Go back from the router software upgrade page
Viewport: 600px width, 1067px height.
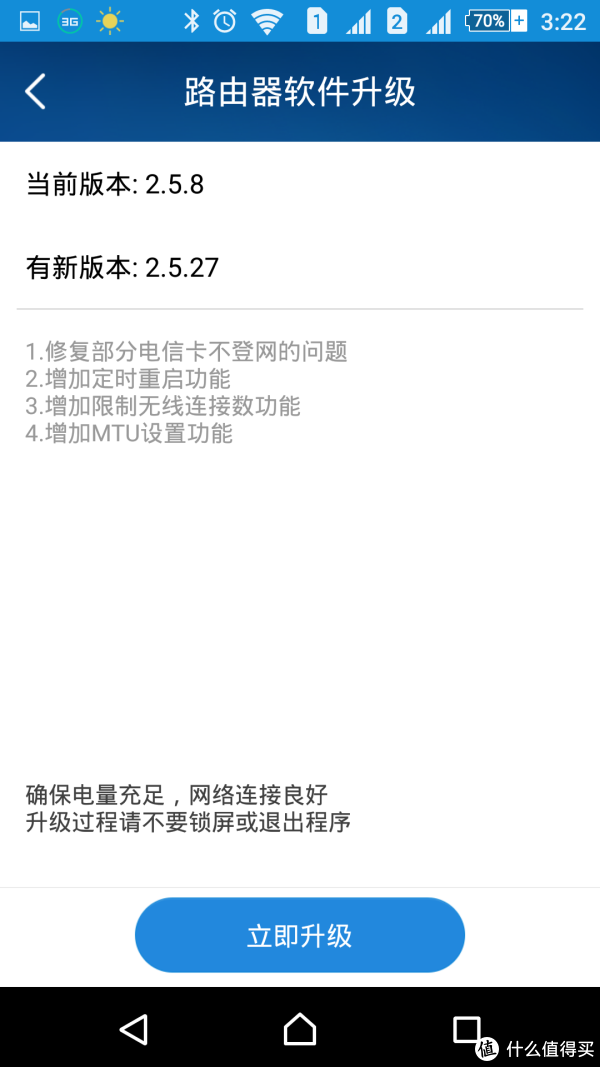[x=35, y=91]
